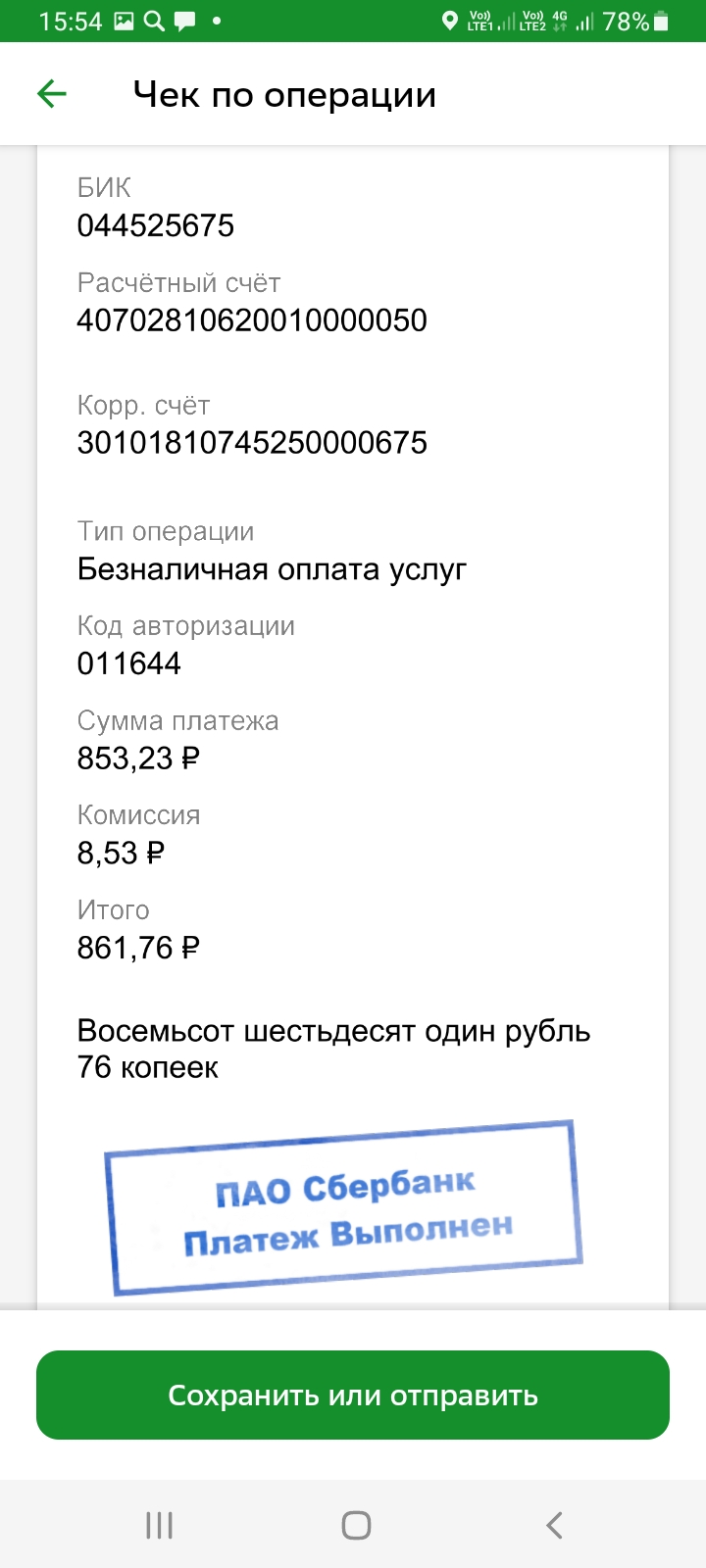The width and height of the screenshot is (706, 1568).
Task: Go back using the green arrow
Action: pos(52,94)
